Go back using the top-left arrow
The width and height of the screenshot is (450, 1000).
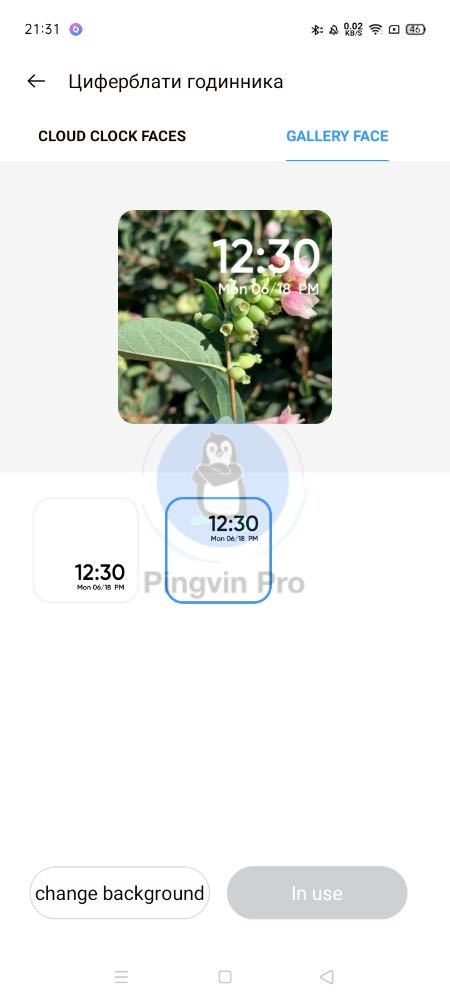36,82
